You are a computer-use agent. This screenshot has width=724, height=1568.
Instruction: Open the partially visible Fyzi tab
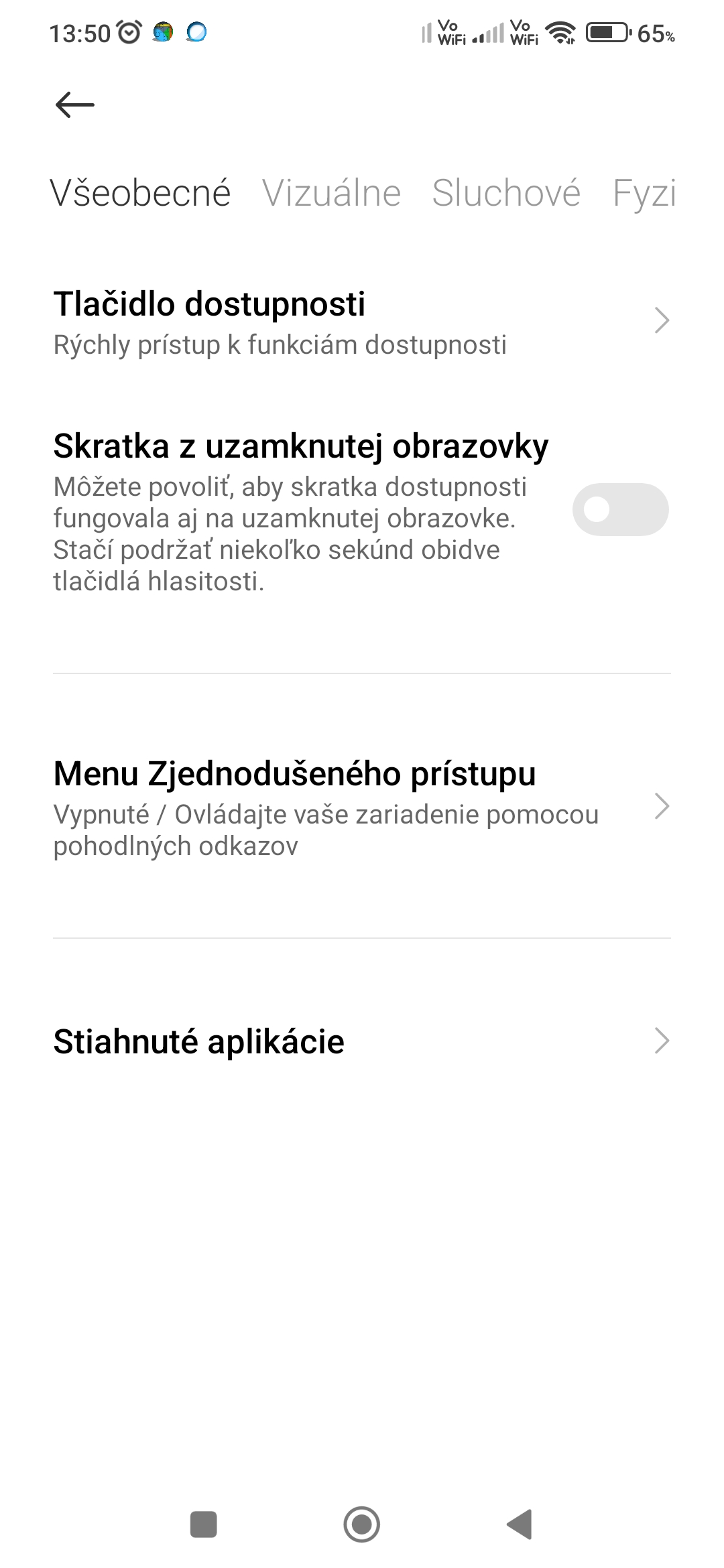pyautogui.click(x=644, y=194)
